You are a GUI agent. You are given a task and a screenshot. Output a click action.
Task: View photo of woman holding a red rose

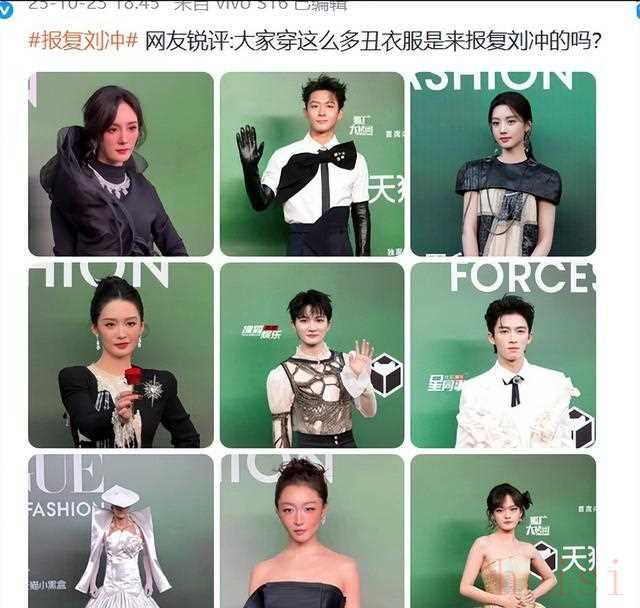121,354
